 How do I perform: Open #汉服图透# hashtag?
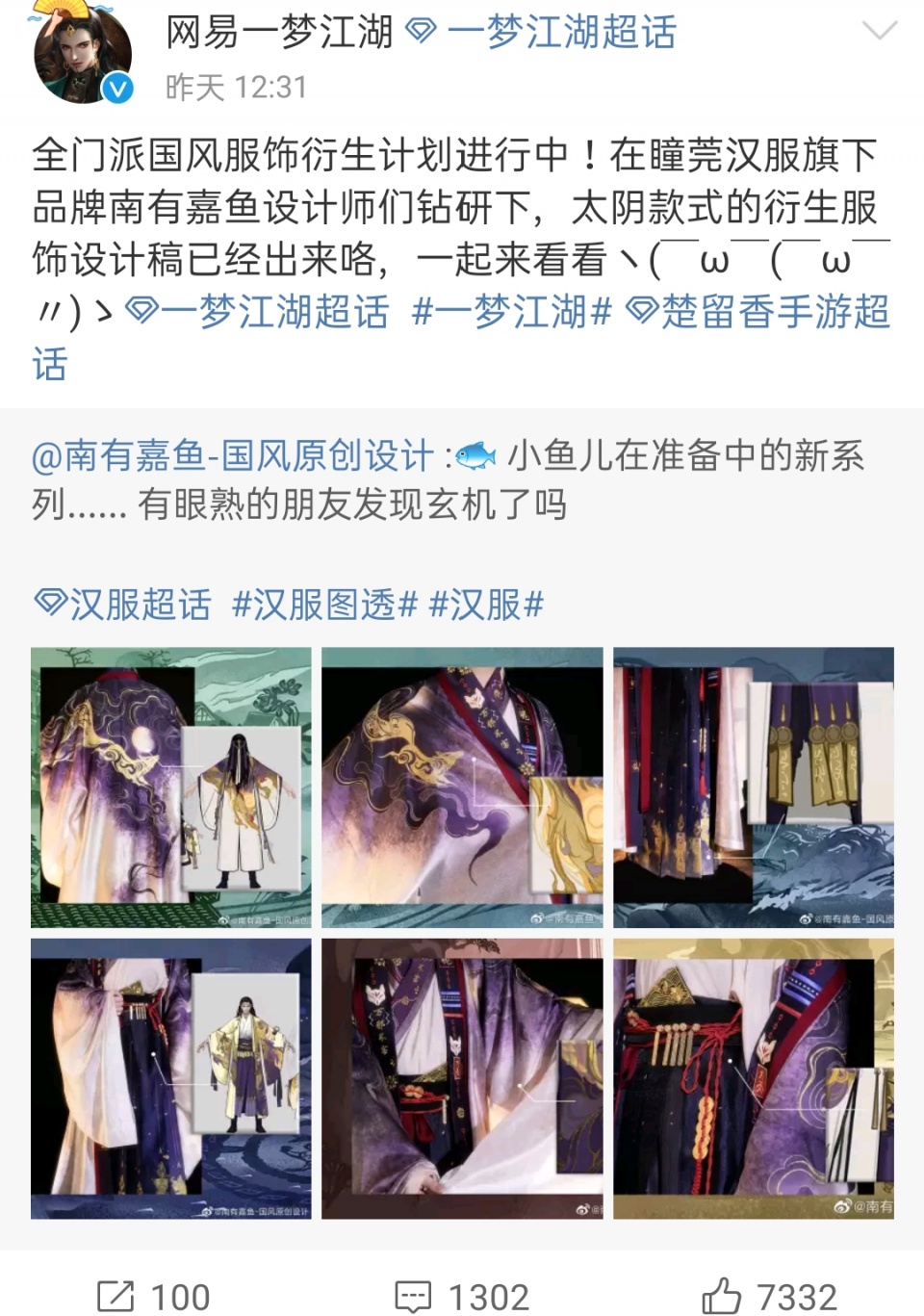pyautogui.click(x=324, y=605)
